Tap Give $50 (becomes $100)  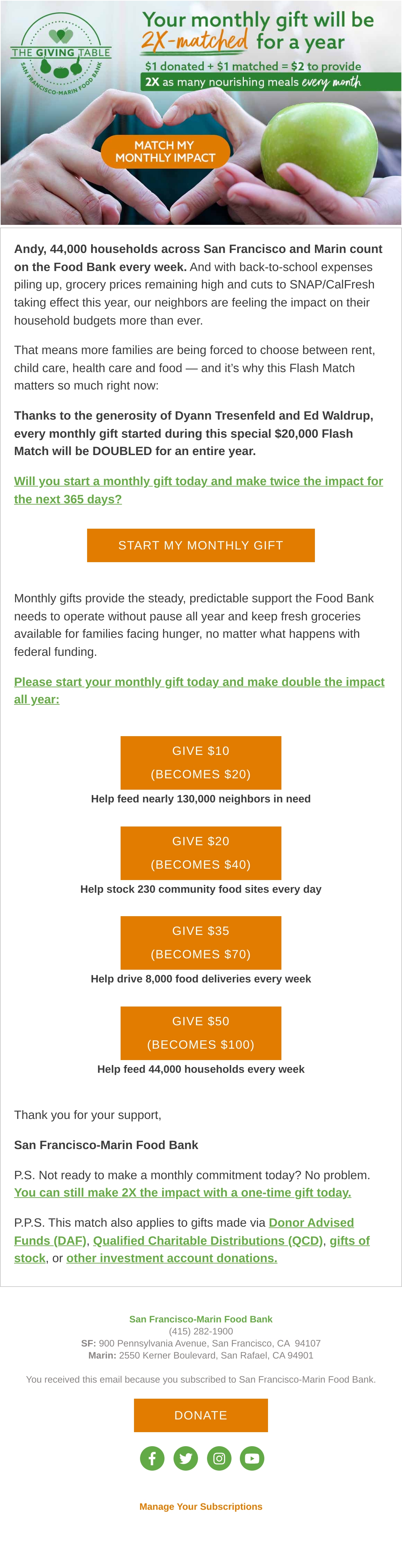click(201, 1033)
